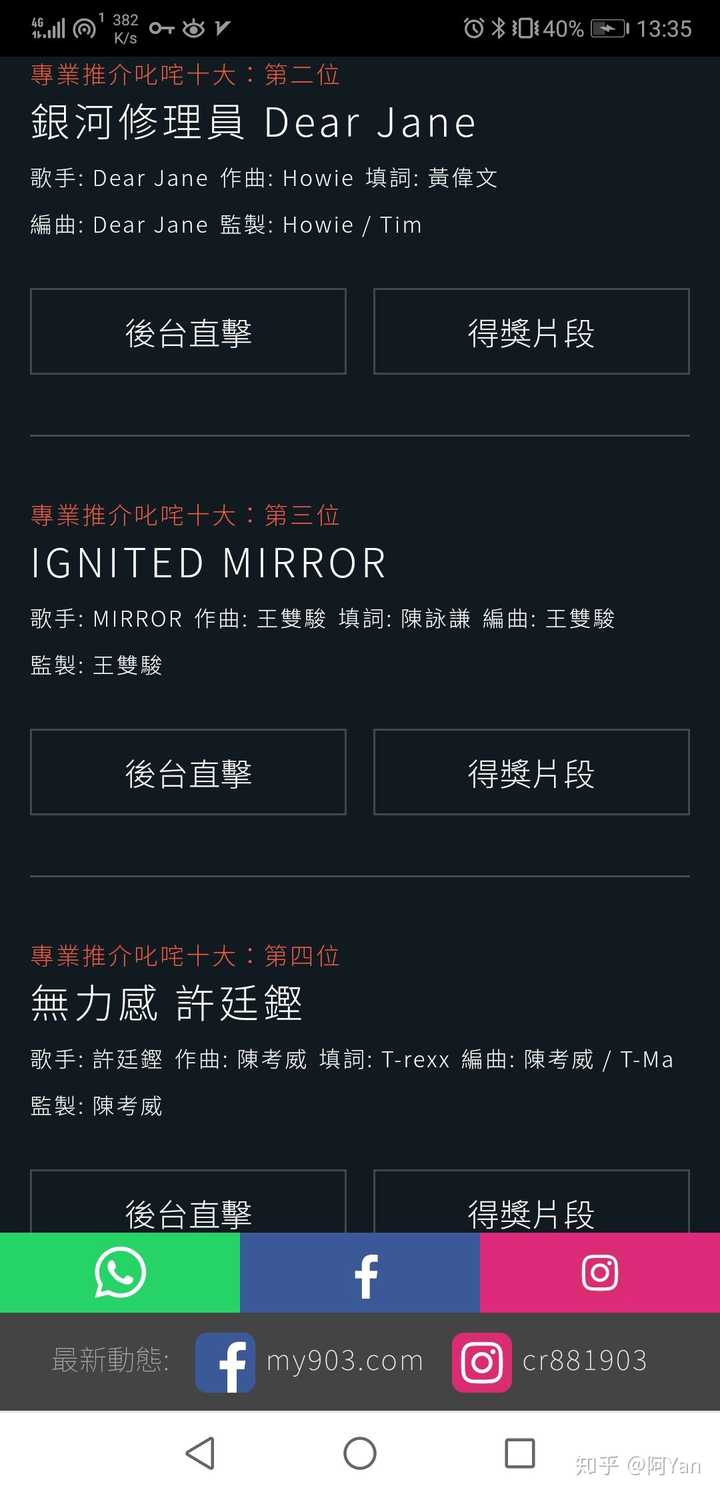Open 得獎片段 for 銀河修理員 Dear Jane

pyautogui.click(x=531, y=331)
